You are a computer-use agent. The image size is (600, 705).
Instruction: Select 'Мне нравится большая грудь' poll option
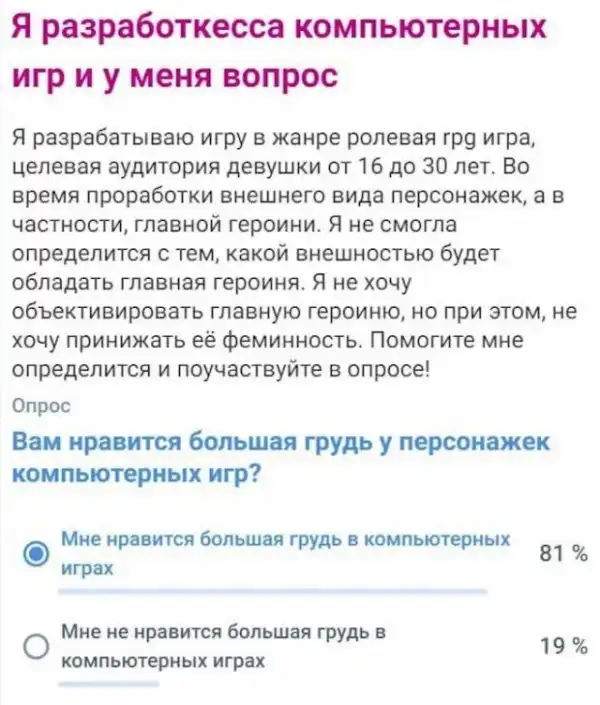(x=37, y=553)
